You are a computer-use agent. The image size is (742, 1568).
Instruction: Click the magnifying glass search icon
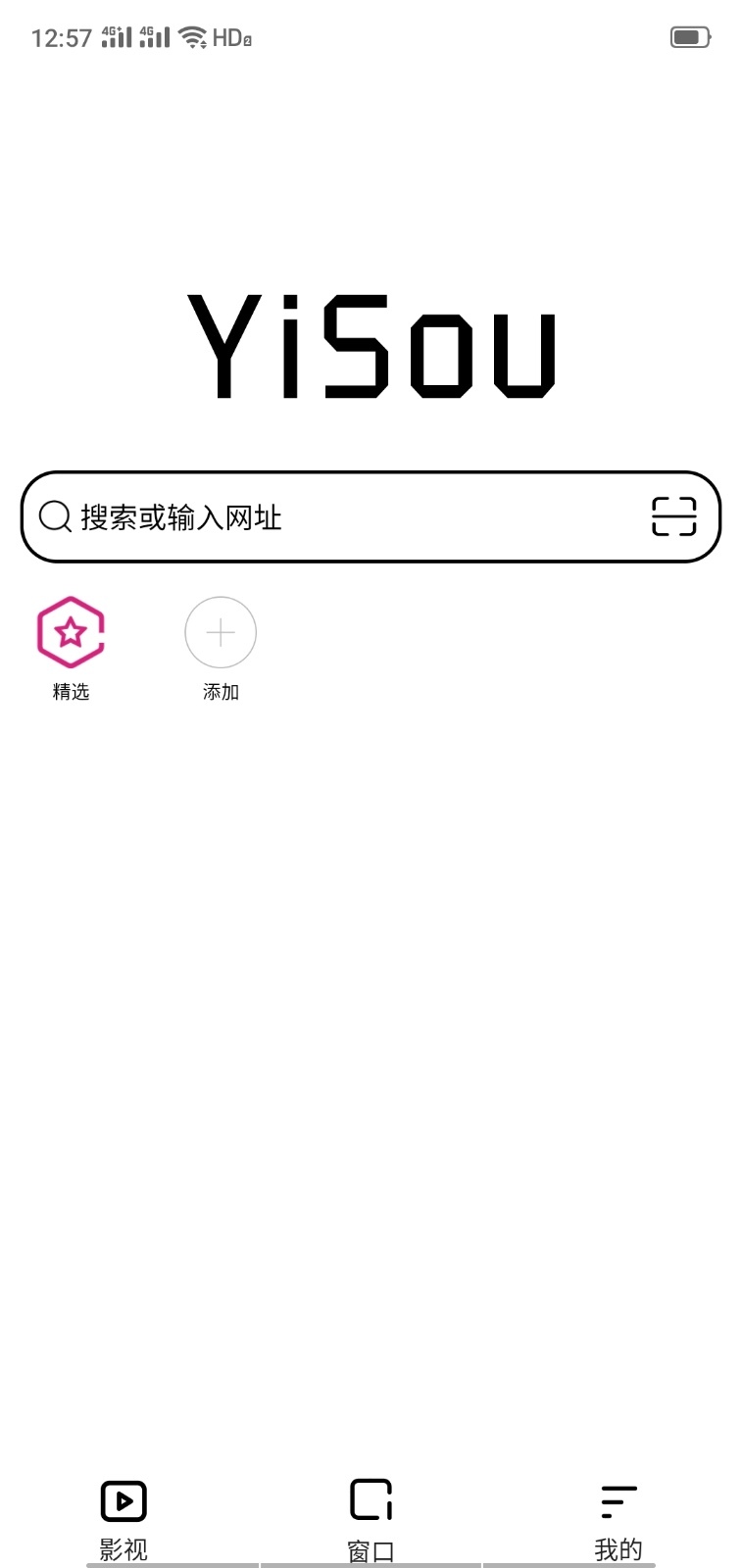54,516
